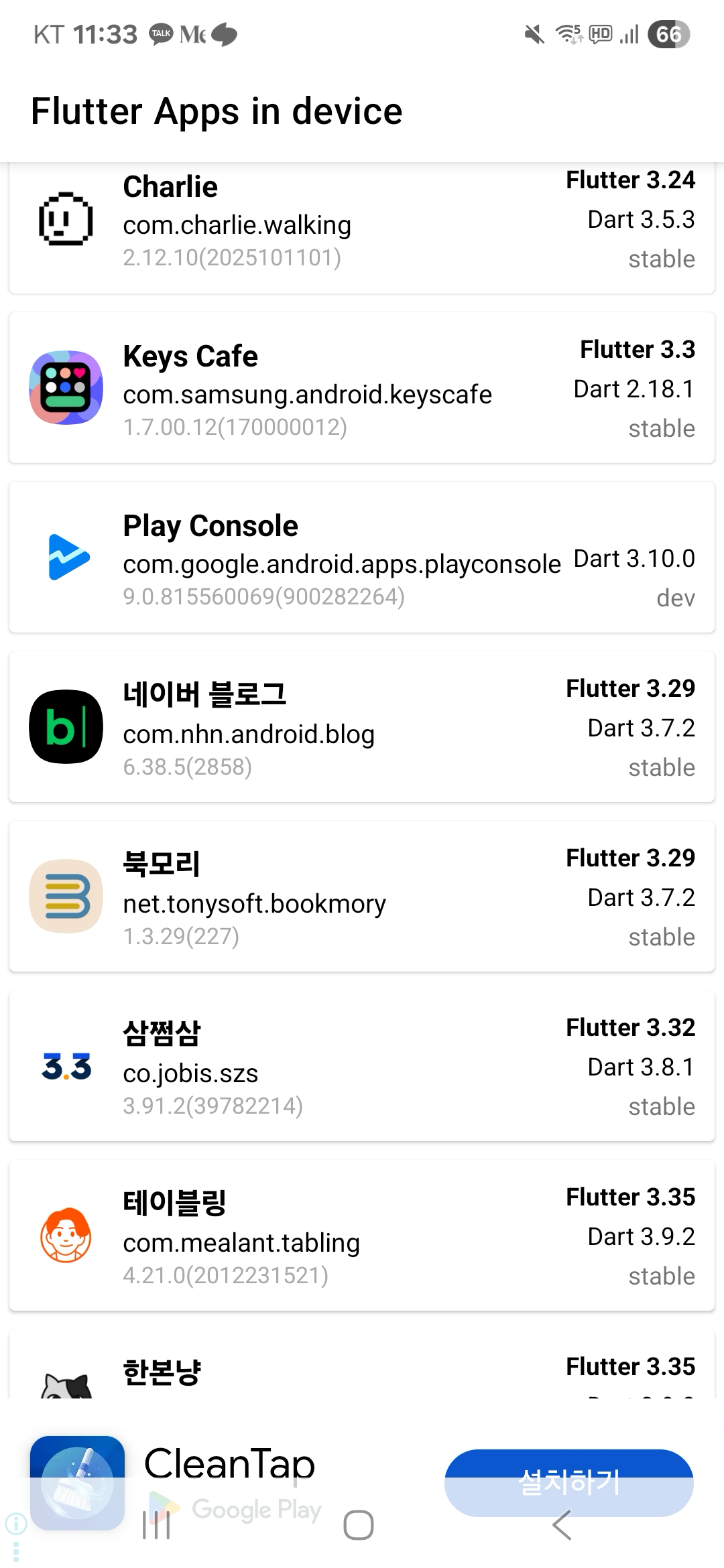Tap the 북모리 app card
The image size is (724, 1568).
click(x=362, y=897)
